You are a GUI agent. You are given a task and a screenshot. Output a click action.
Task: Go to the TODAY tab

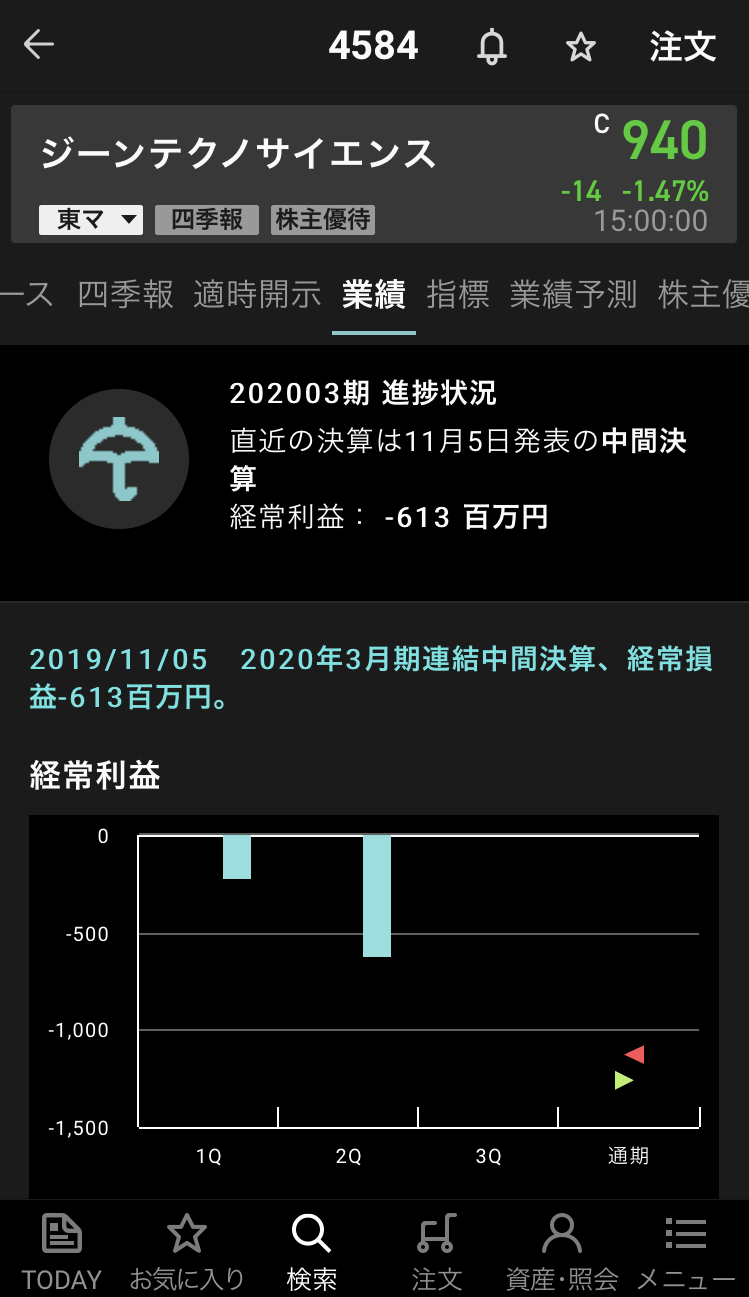(x=62, y=1250)
